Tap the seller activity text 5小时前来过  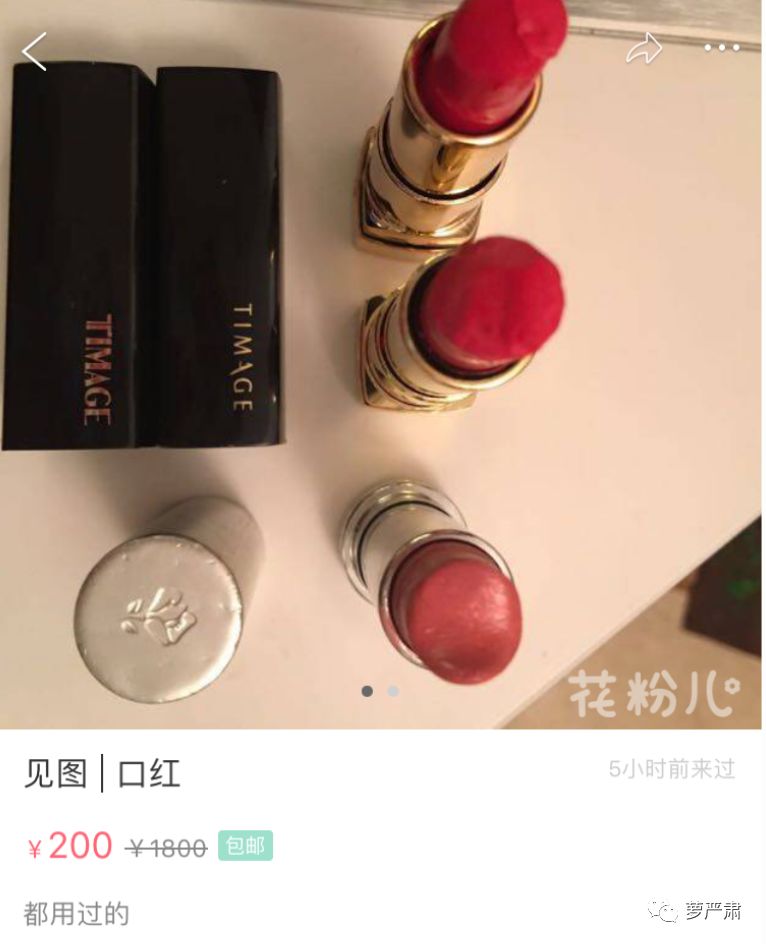point(668,770)
